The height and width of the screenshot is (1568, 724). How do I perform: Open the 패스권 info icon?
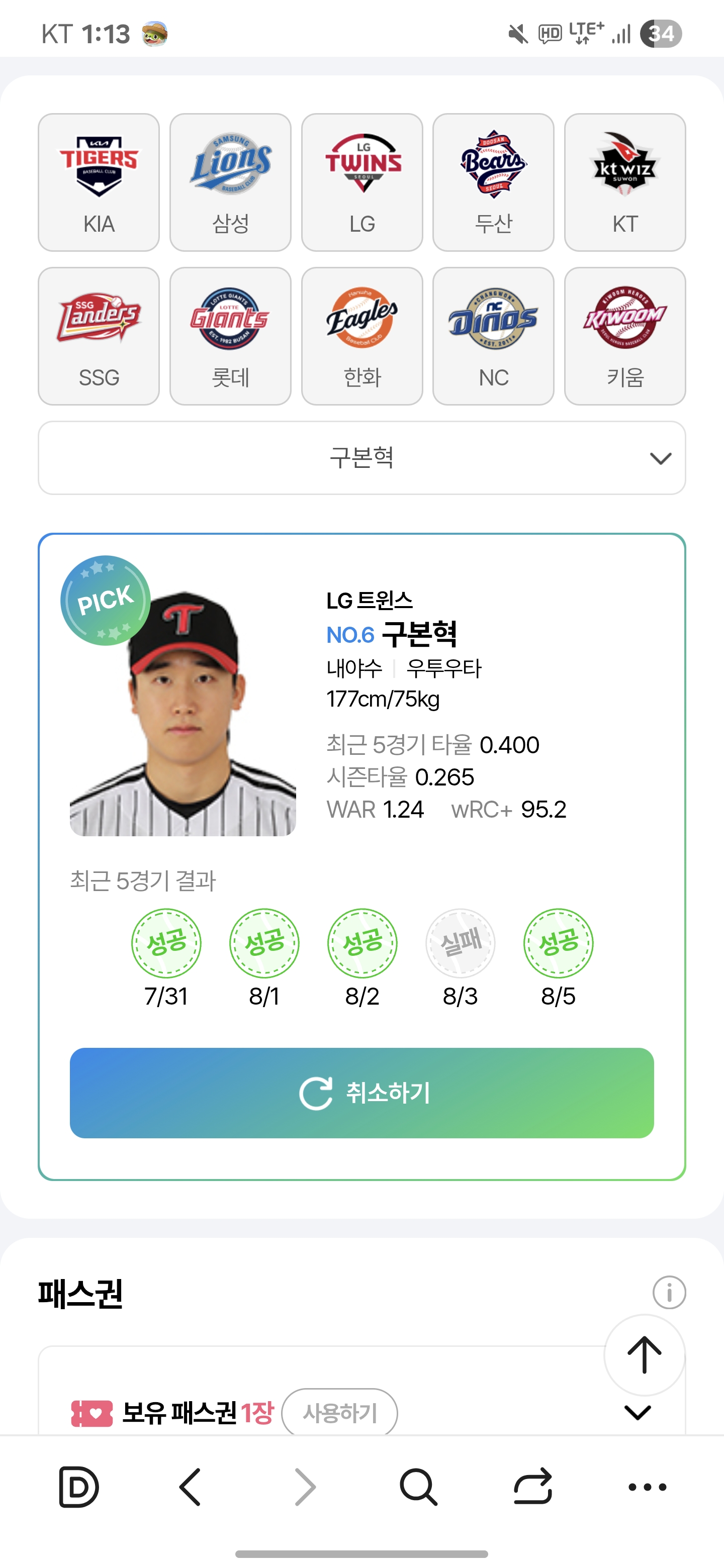(669, 1292)
